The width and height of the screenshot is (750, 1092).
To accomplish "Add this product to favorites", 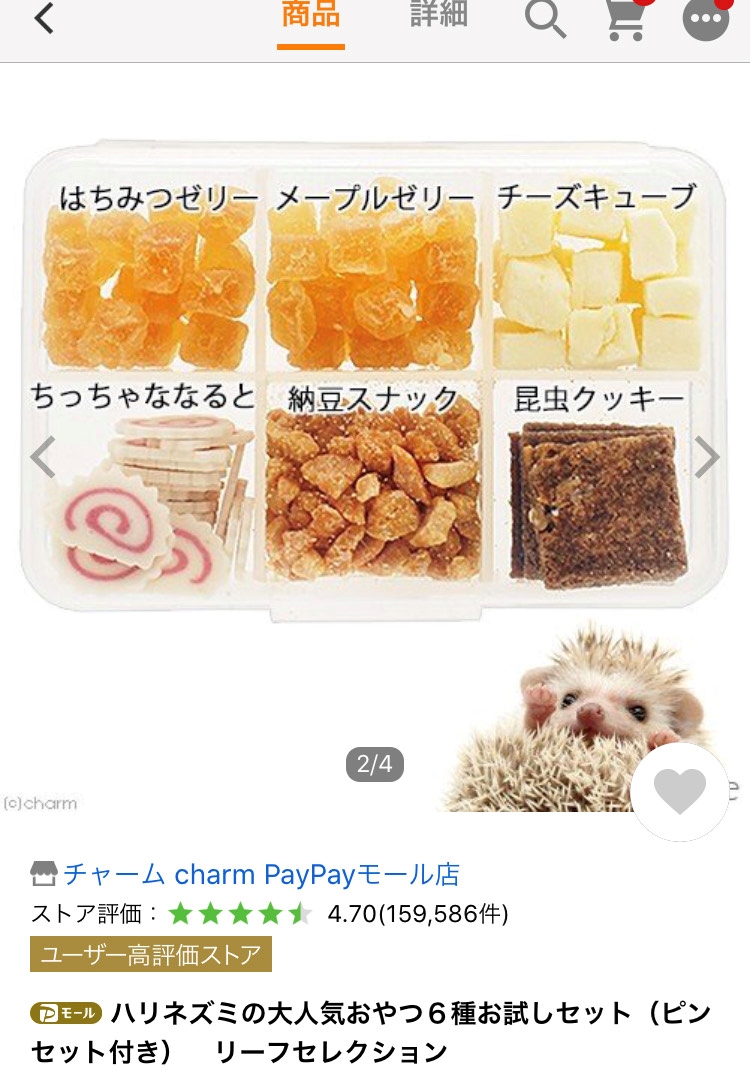I will (680, 792).
